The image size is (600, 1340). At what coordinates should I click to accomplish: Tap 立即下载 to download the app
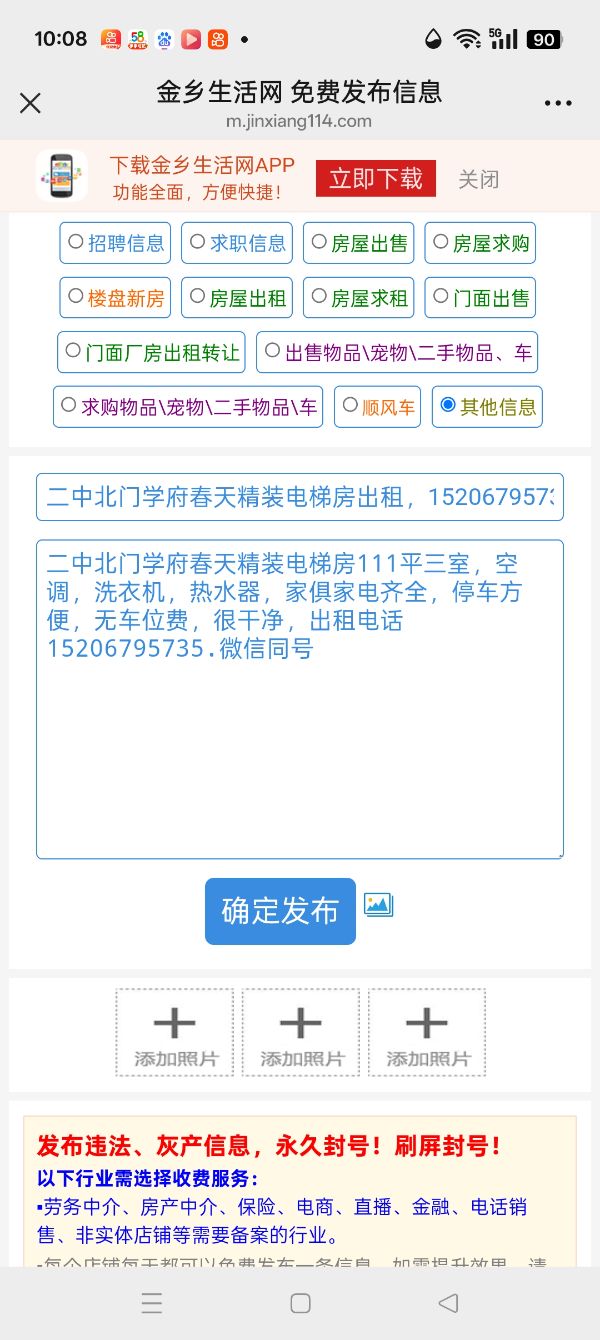376,179
